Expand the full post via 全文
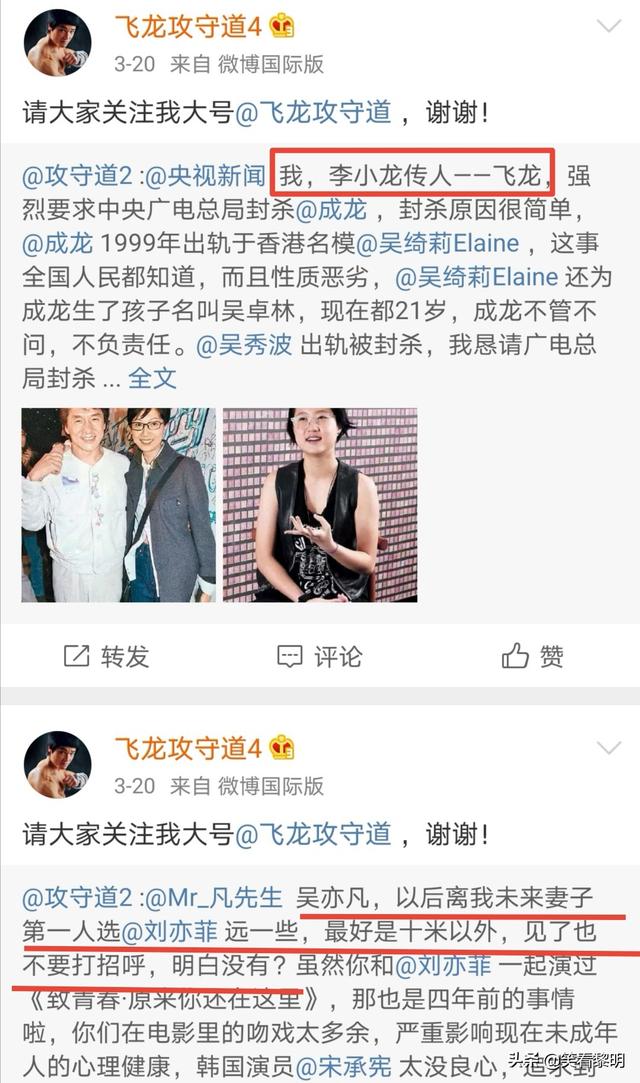Screen dimensions: 640x1083 pyautogui.click(x=152, y=377)
